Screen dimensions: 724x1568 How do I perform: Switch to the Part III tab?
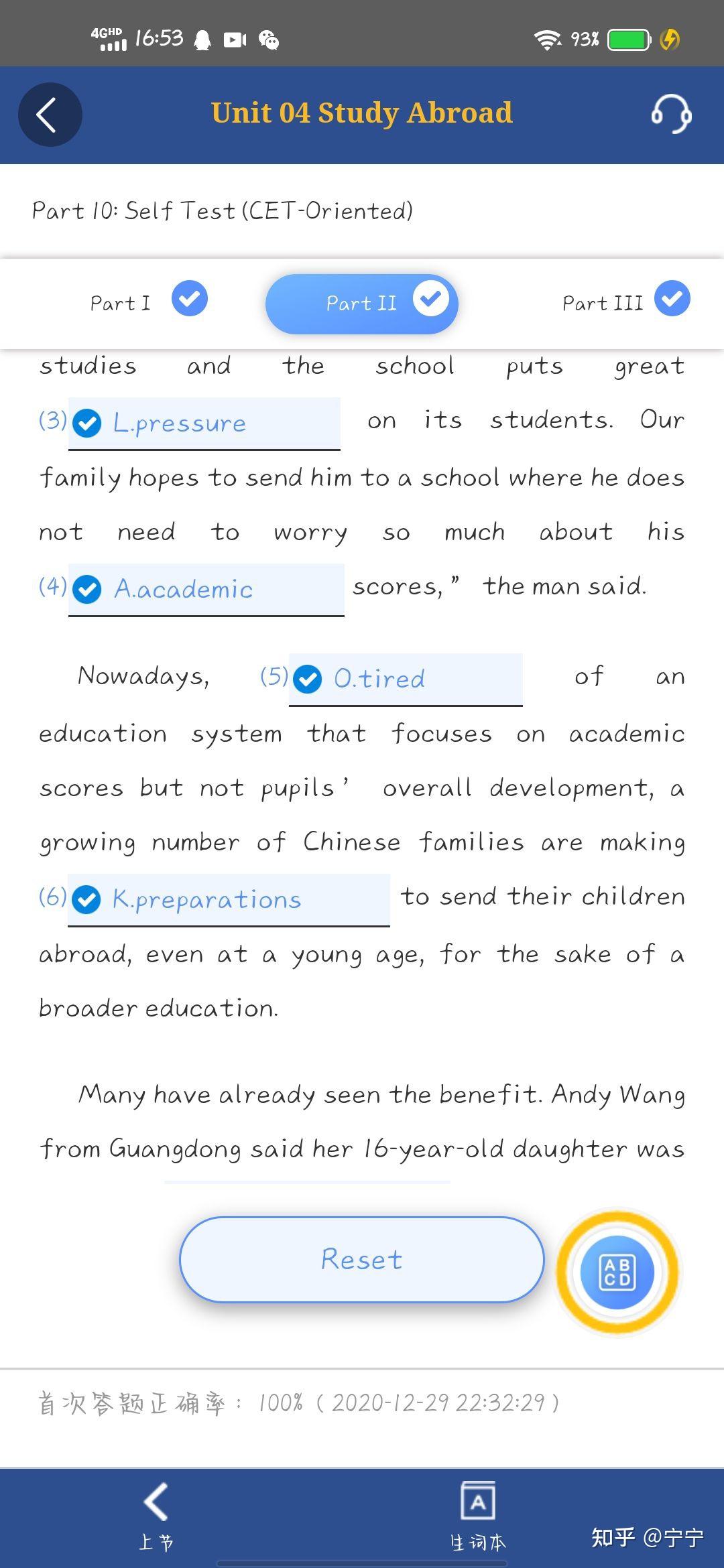click(x=625, y=302)
